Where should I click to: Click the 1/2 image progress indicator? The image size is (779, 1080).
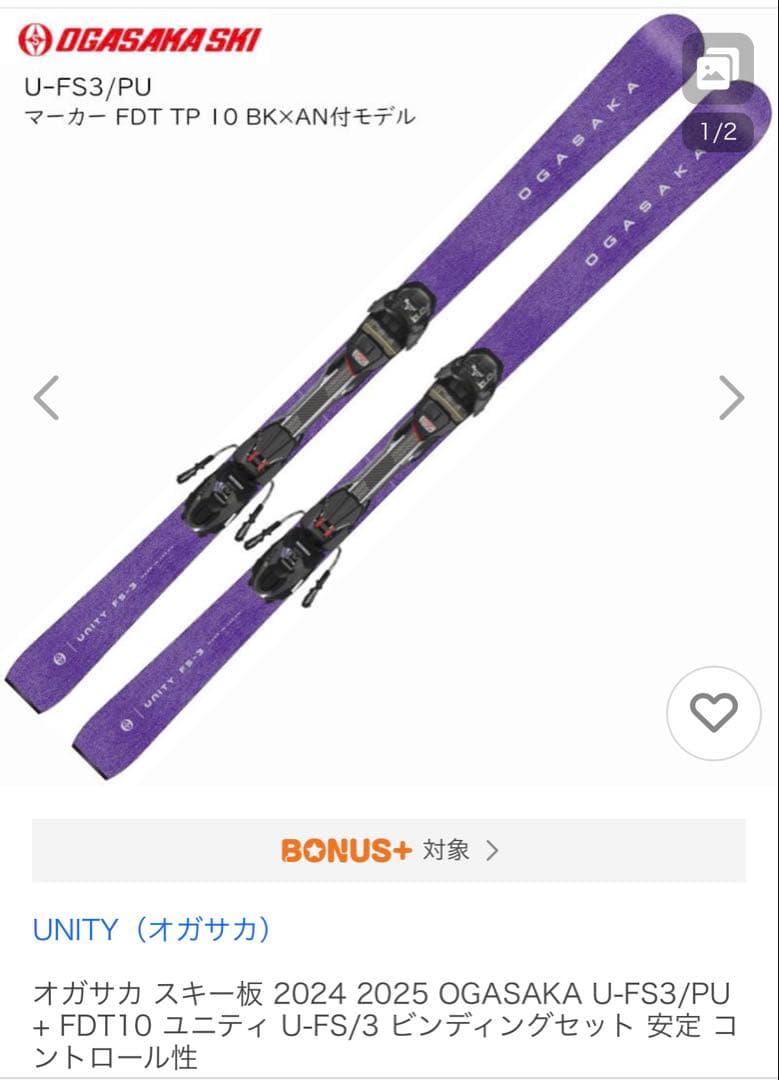point(716,131)
